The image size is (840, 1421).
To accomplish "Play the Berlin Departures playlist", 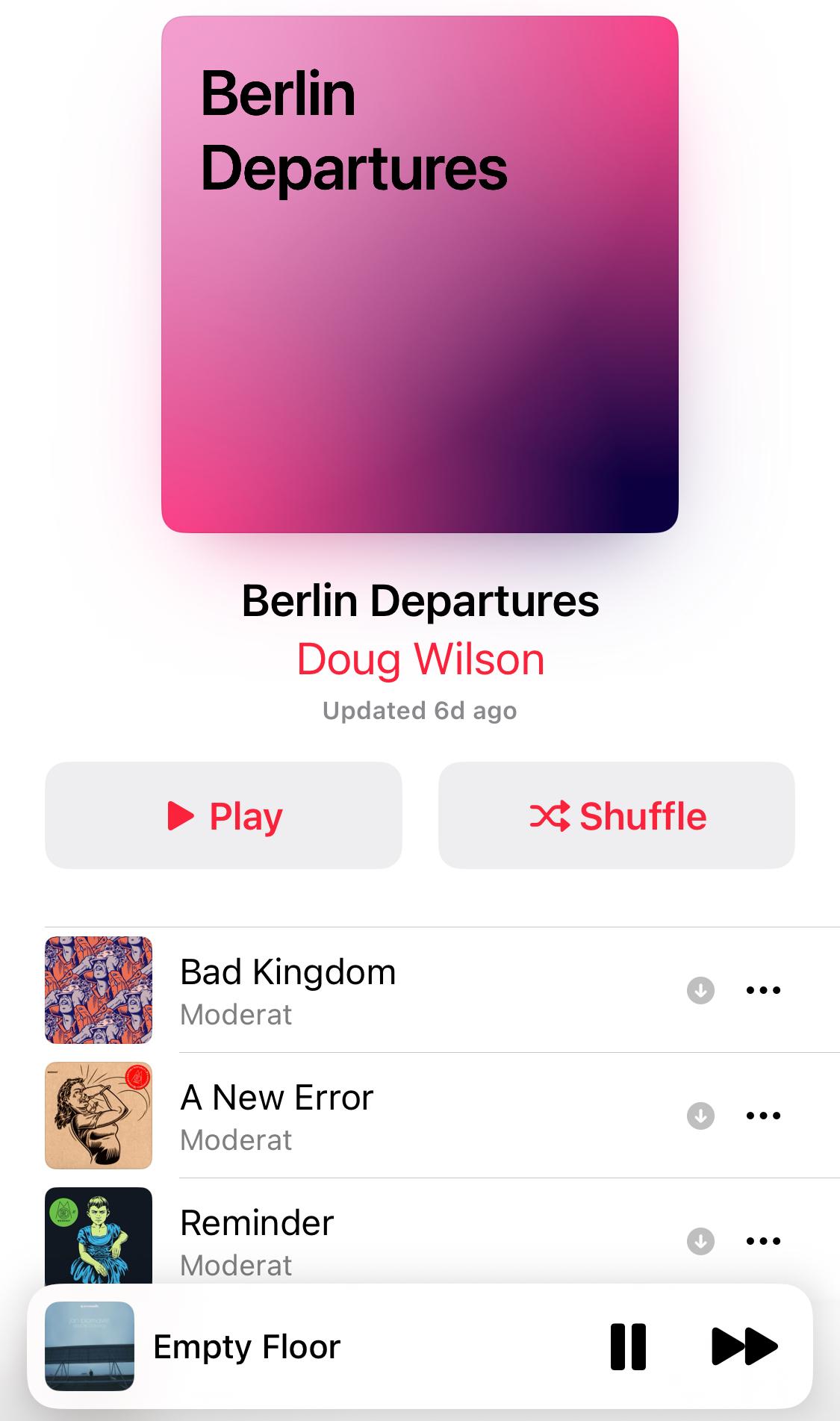I will (x=223, y=815).
